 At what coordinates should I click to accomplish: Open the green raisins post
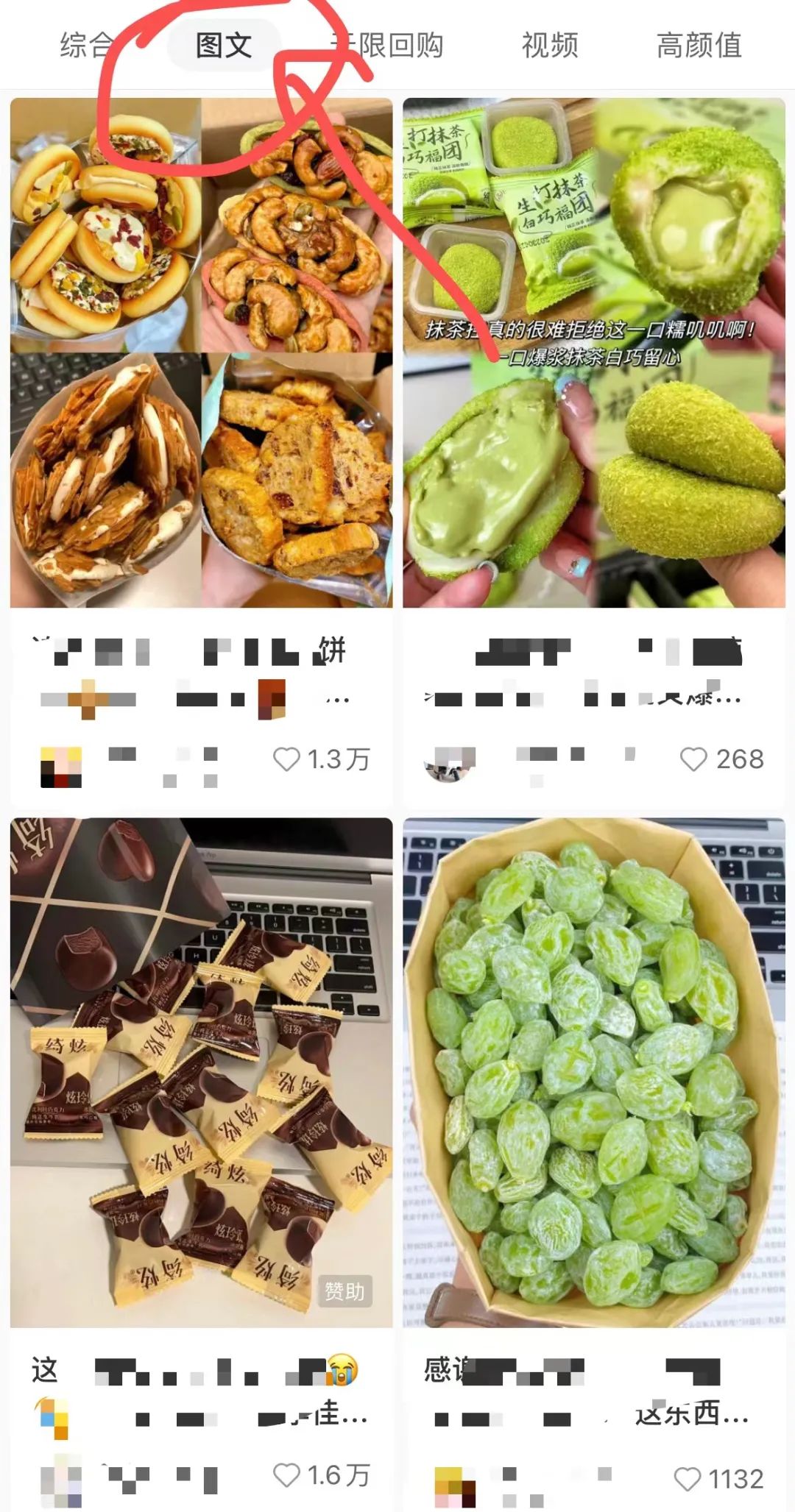pos(594,1073)
